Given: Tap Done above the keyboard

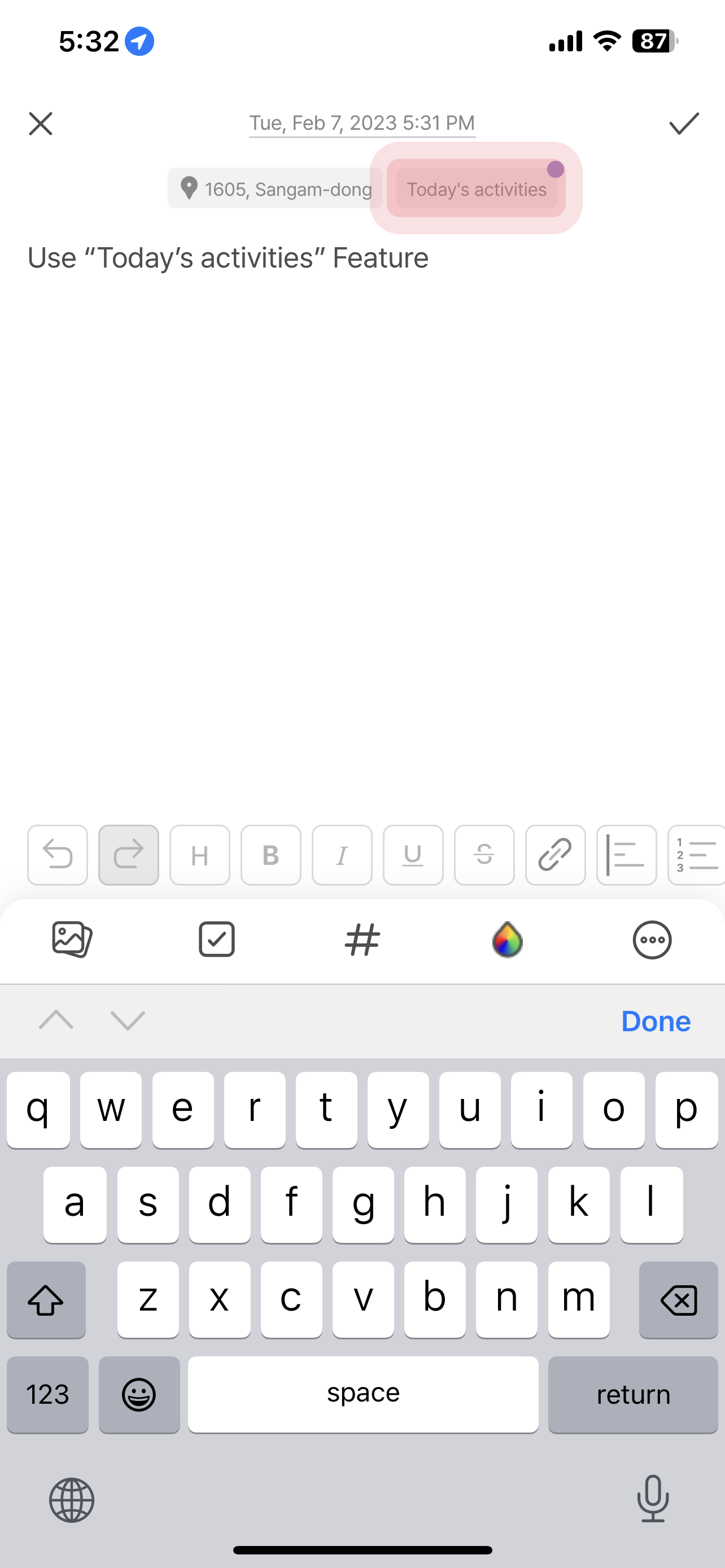Looking at the screenshot, I should coord(655,1021).
